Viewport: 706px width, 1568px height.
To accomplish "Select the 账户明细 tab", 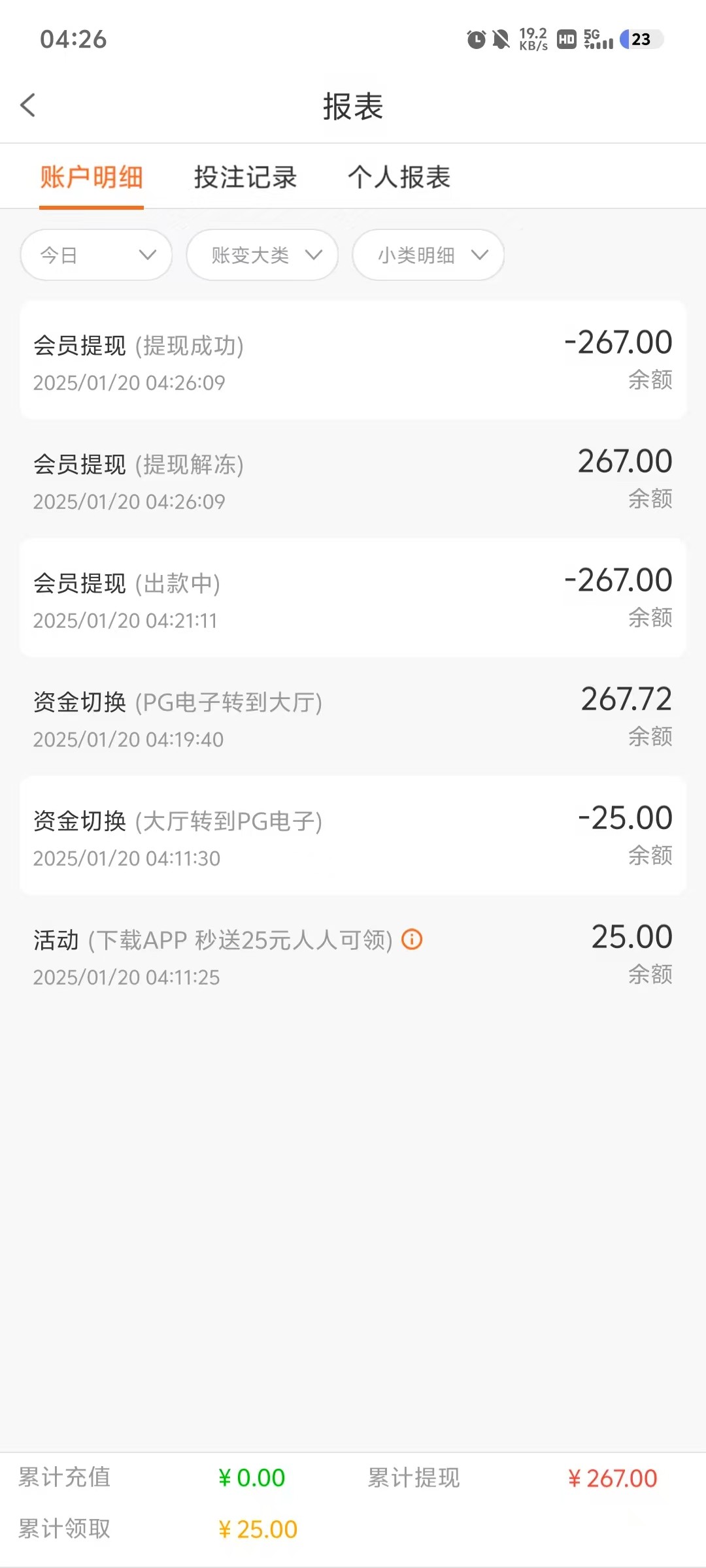I will [x=92, y=177].
